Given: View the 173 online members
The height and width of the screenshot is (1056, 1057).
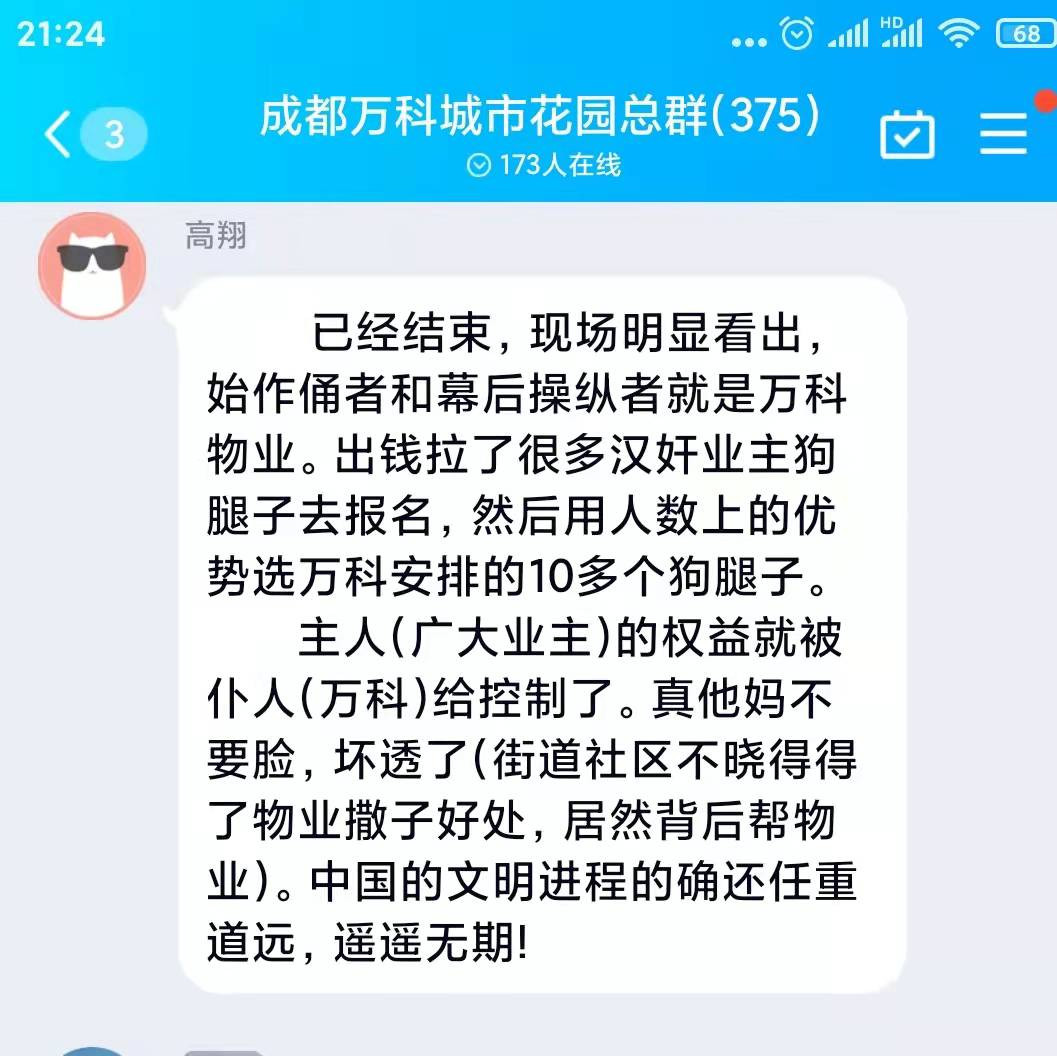Looking at the screenshot, I should (x=545, y=165).
